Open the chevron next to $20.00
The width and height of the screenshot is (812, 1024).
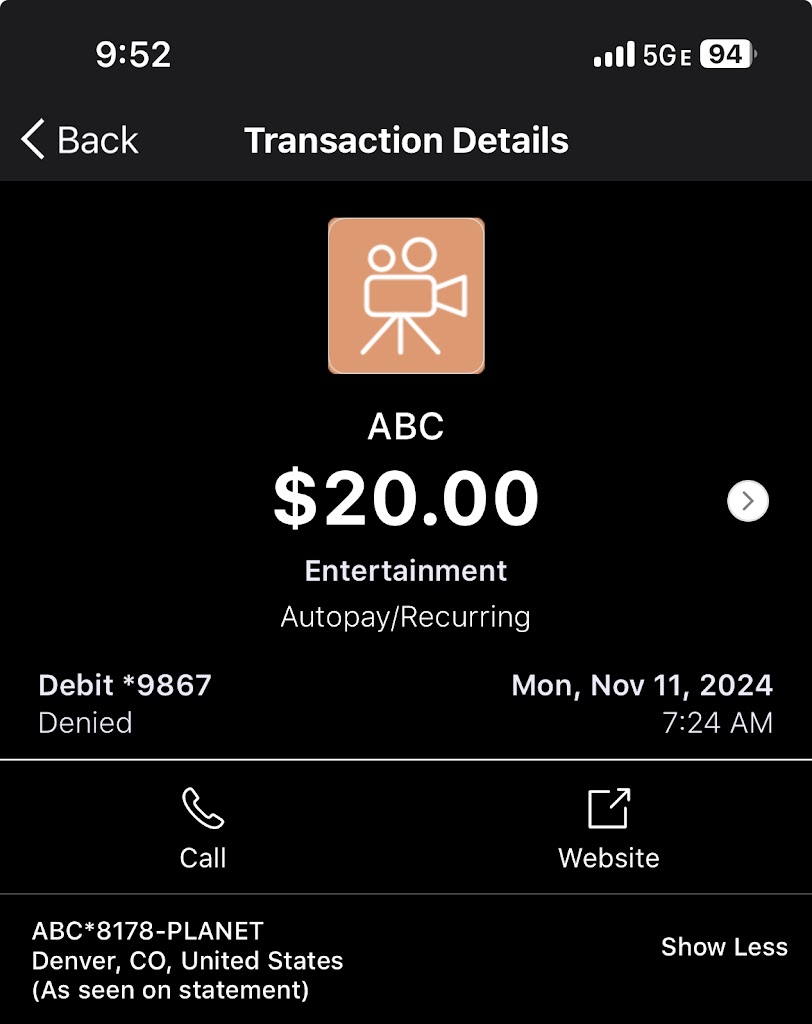point(747,501)
